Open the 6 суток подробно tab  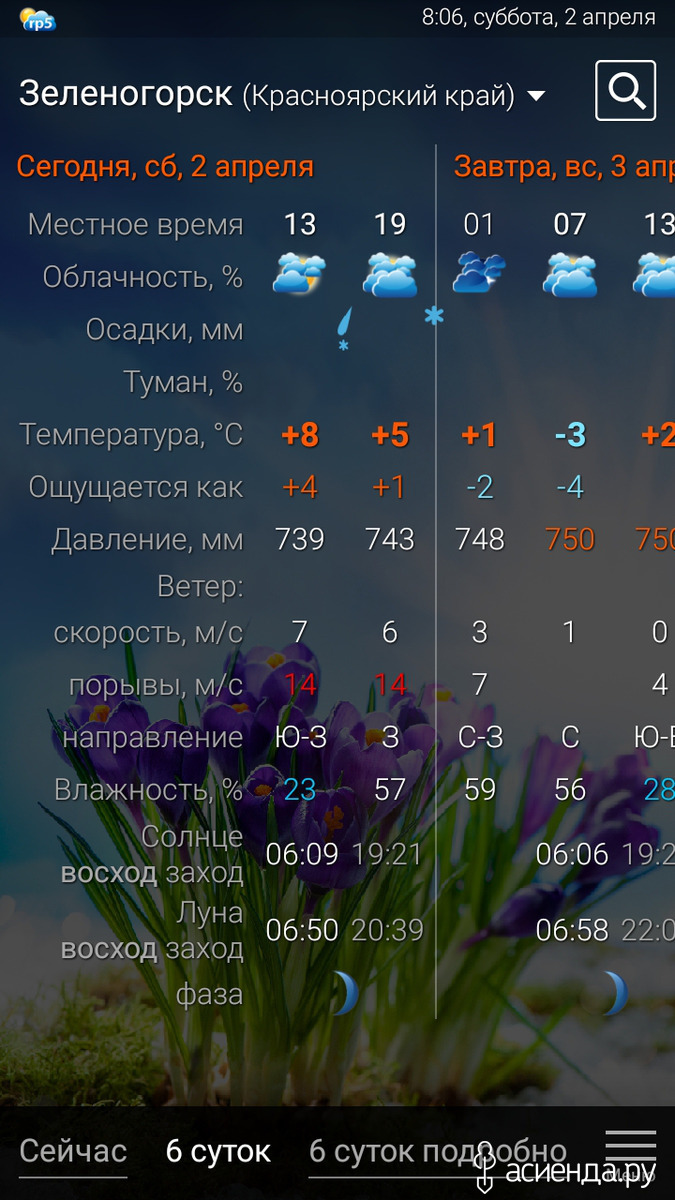[438, 1151]
